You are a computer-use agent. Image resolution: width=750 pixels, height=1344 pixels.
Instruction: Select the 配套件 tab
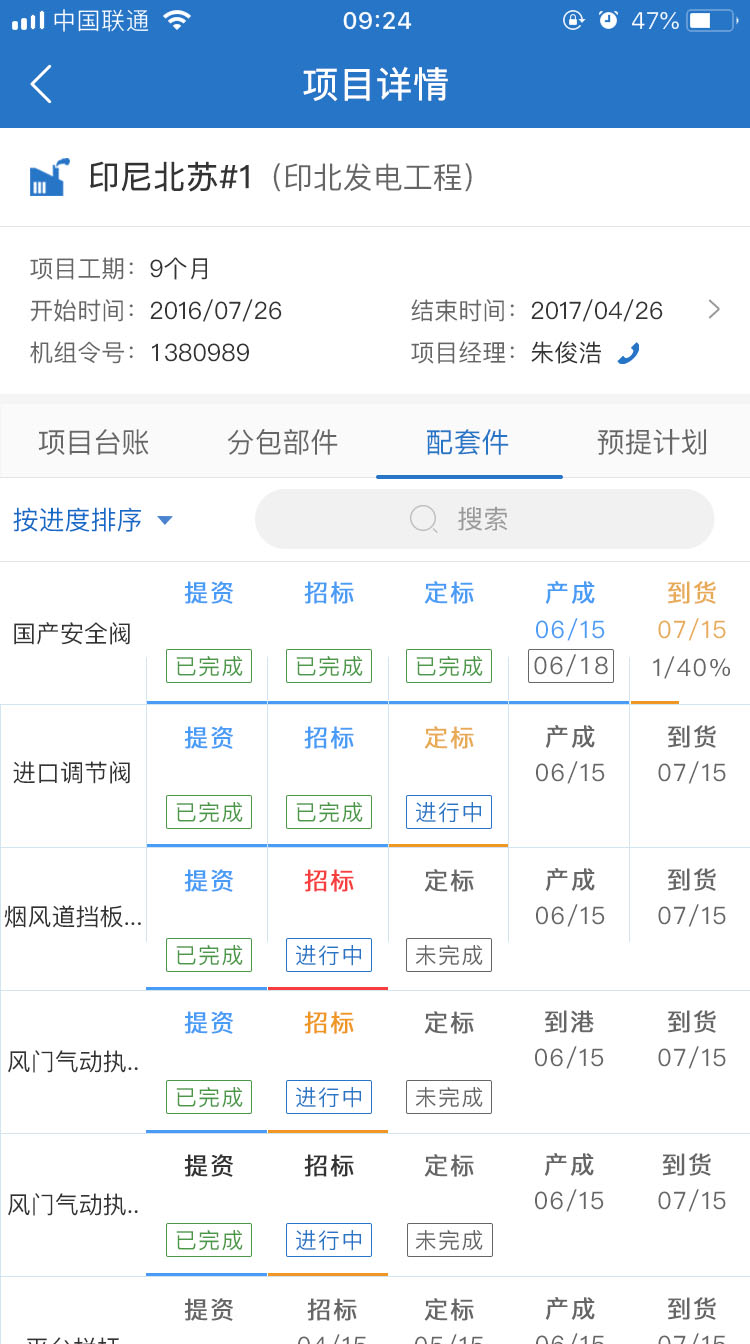tap(468, 442)
